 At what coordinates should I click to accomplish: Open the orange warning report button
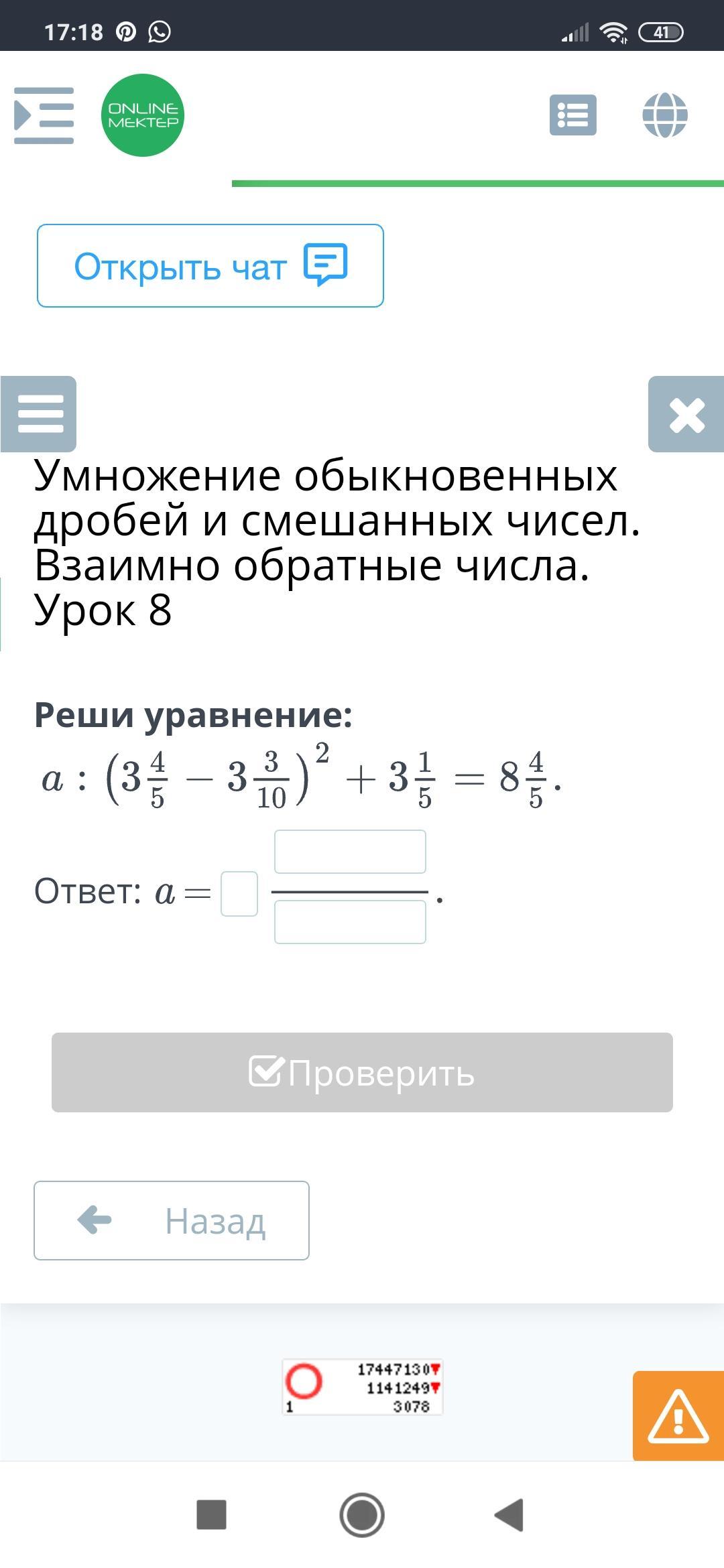click(x=678, y=1416)
